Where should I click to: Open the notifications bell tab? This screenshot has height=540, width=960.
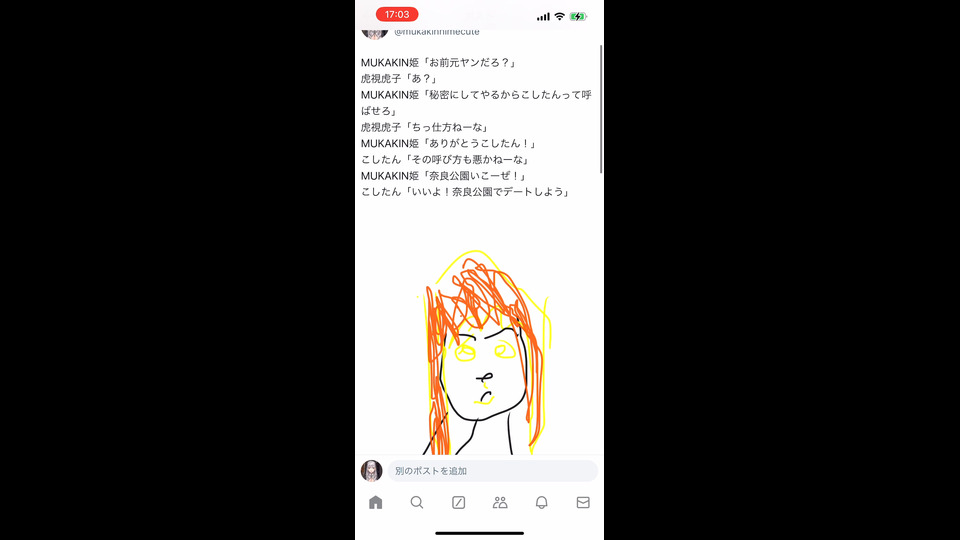(541, 503)
